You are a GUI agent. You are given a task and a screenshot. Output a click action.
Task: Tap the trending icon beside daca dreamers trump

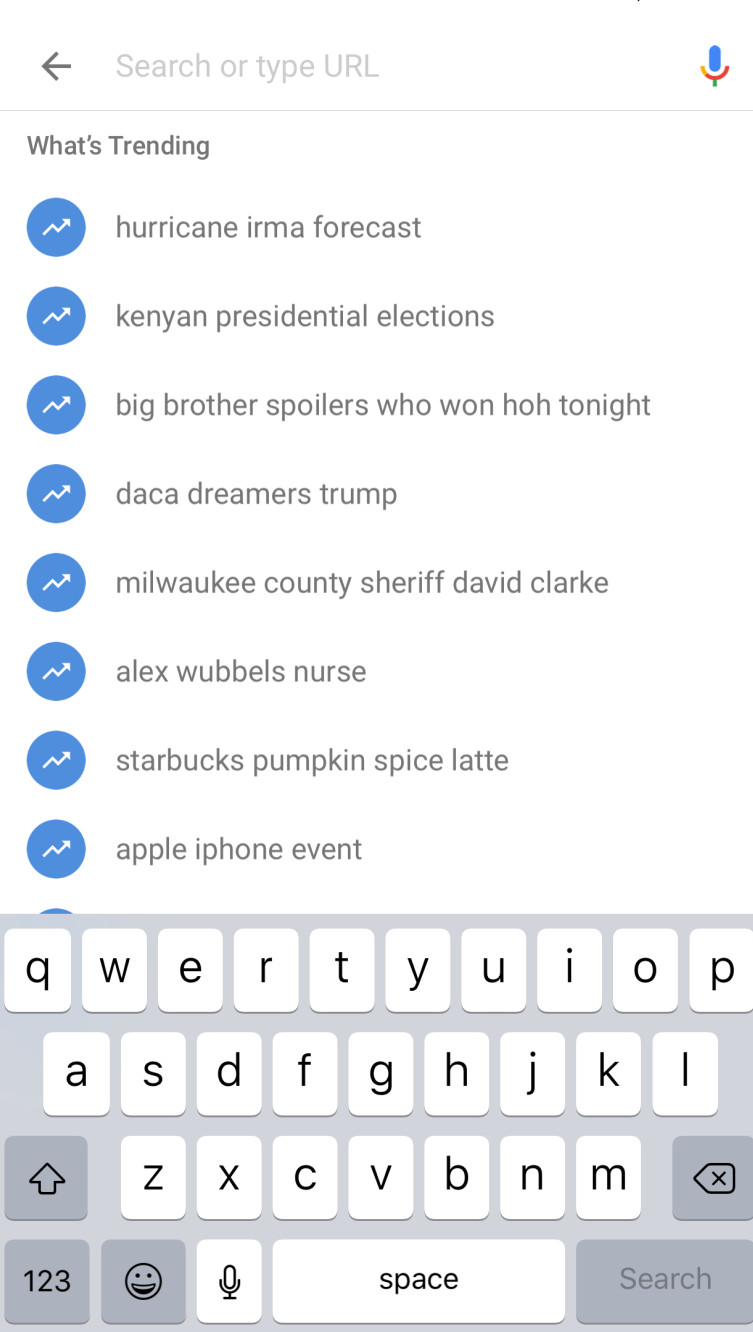coord(56,493)
